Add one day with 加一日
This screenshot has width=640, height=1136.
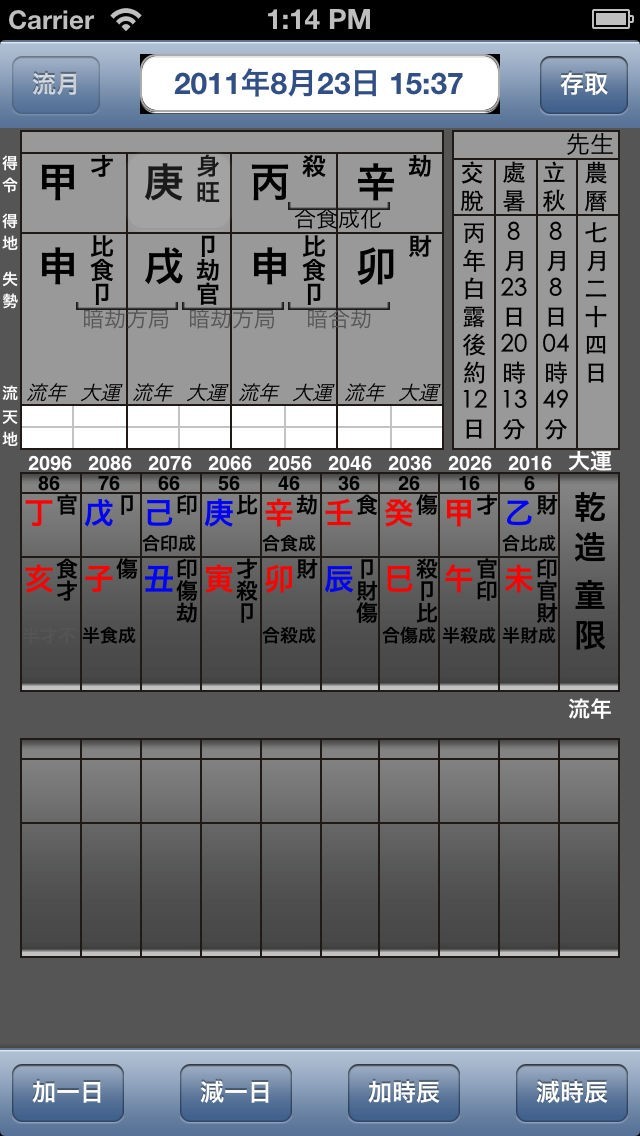[x=68, y=1092]
